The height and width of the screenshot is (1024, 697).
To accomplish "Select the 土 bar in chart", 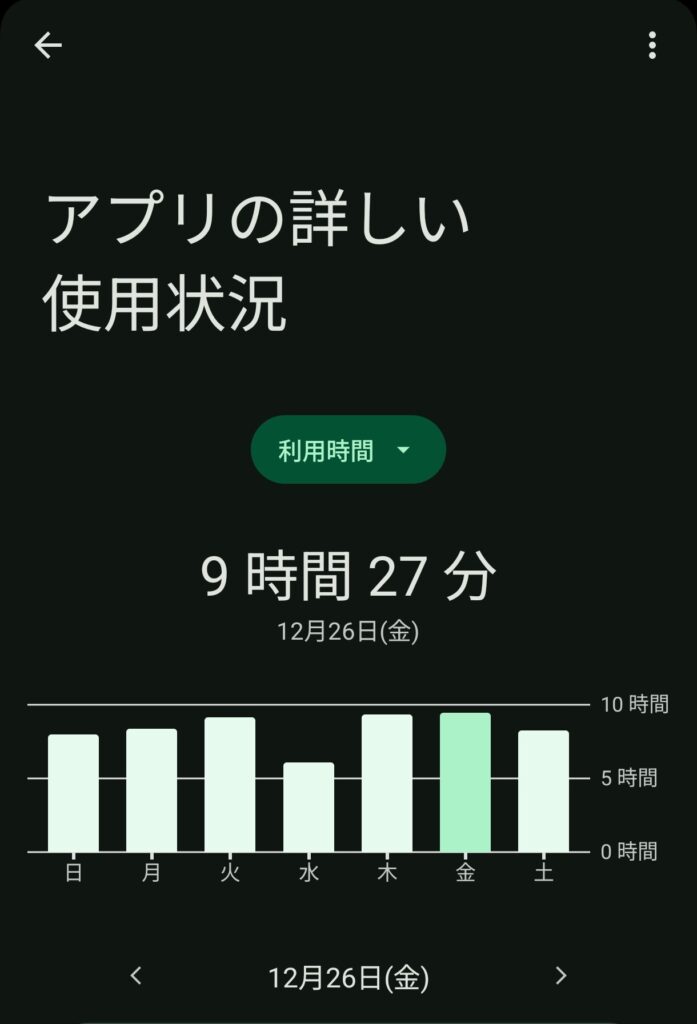I will (x=543, y=791).
